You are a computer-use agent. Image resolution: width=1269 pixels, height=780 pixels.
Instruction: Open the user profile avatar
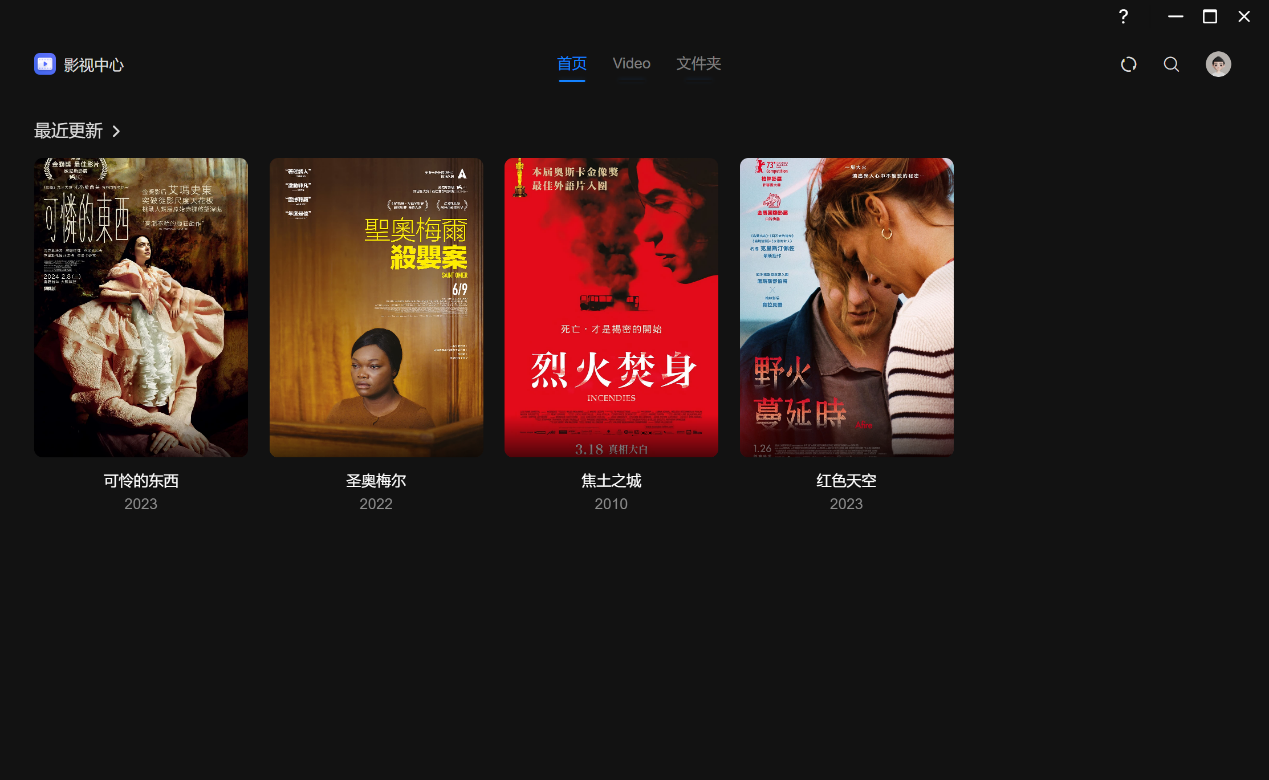click(1218, 64)
